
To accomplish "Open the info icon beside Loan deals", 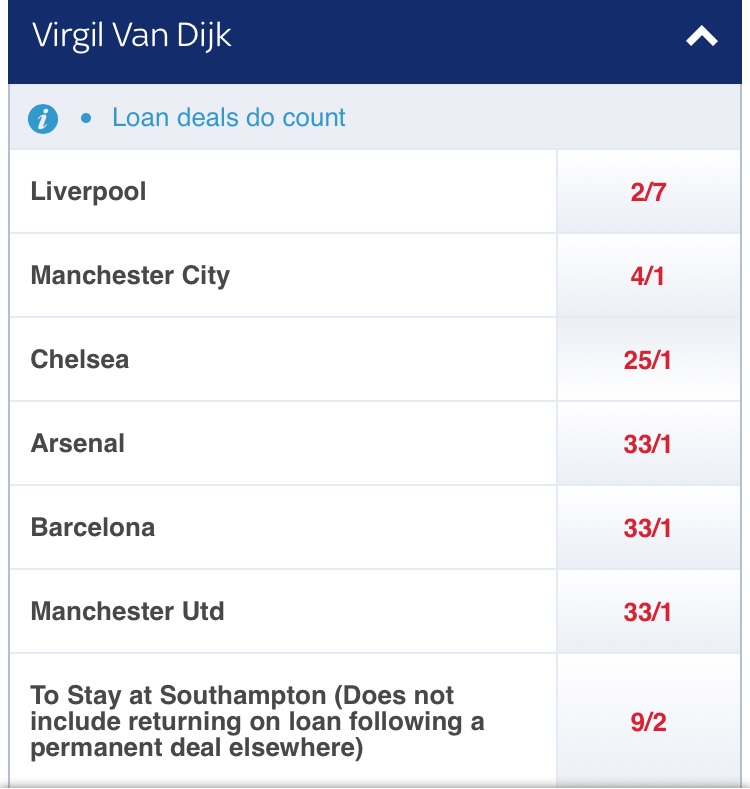I will point(42,119).
